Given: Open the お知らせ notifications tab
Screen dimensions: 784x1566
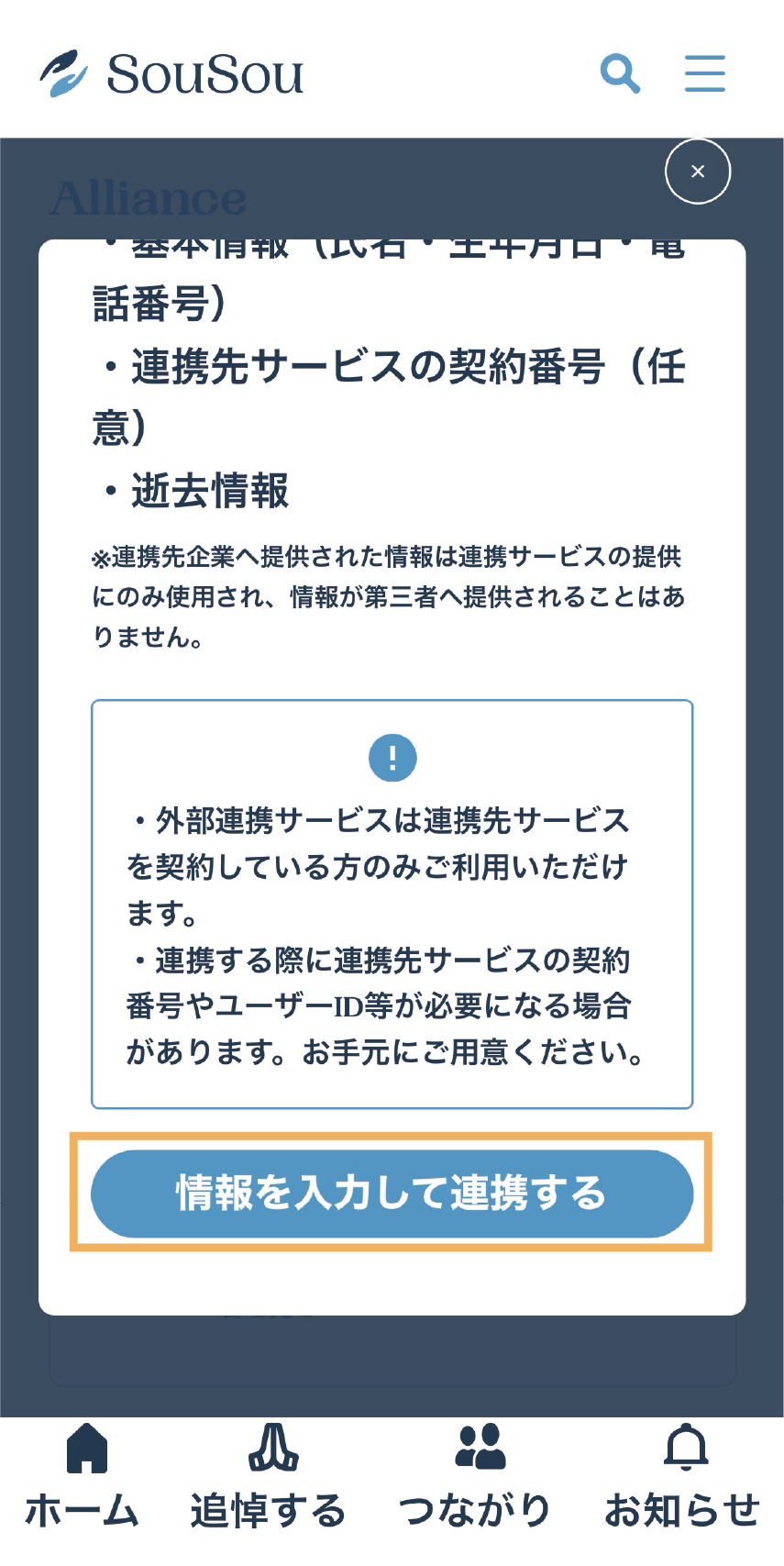Looking at the screenshot, I should point(683,1477).
